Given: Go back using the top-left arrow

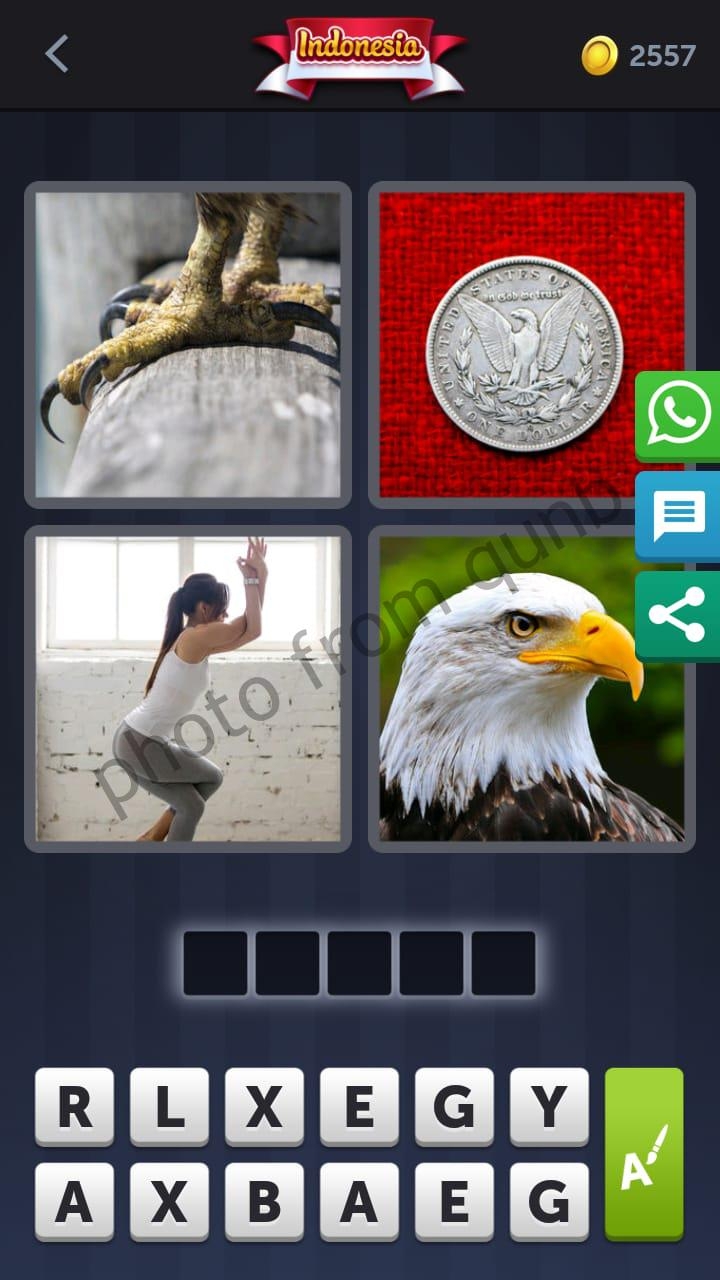Looking at the screenshot, I should coord(57,54).
